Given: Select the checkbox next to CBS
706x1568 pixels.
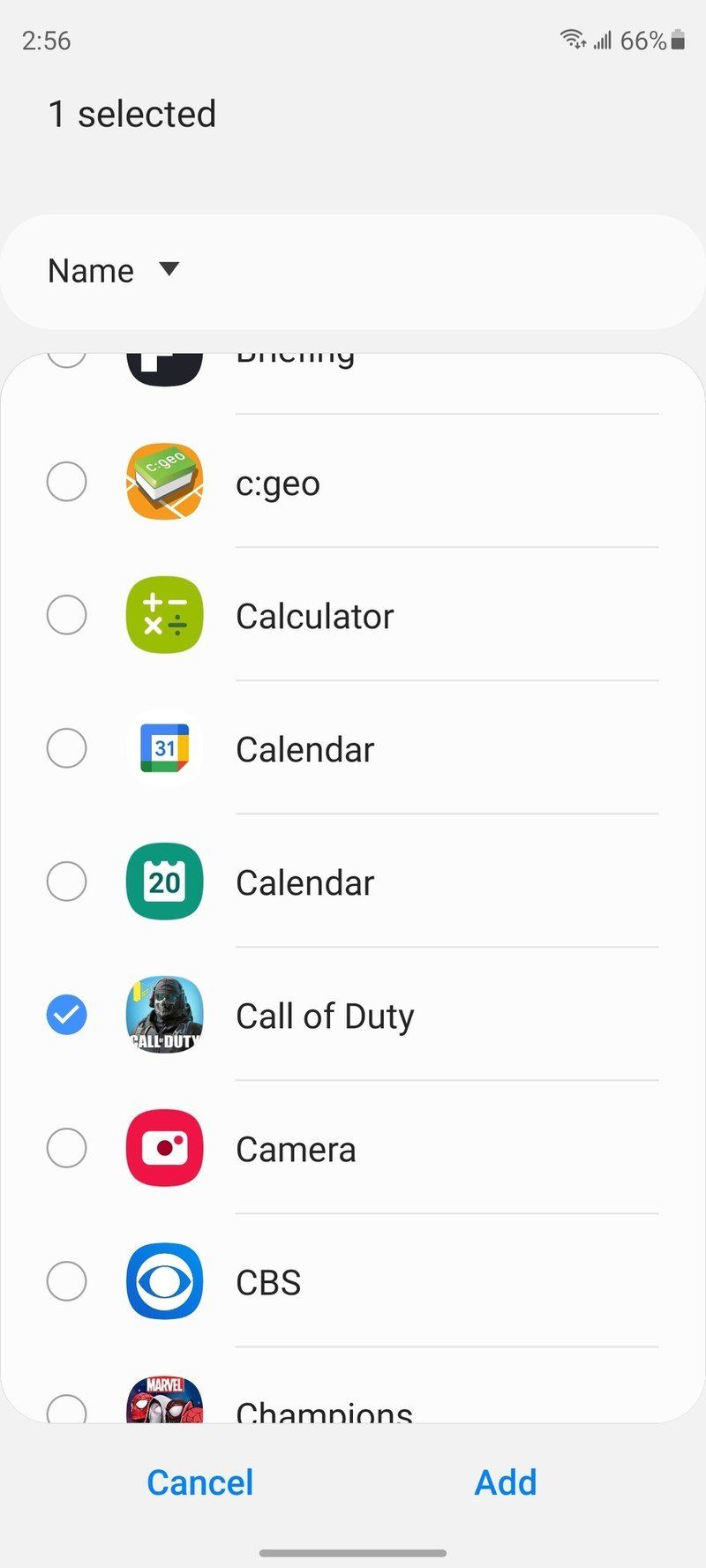Looking at the screenshot, I should click(66, 1282).
